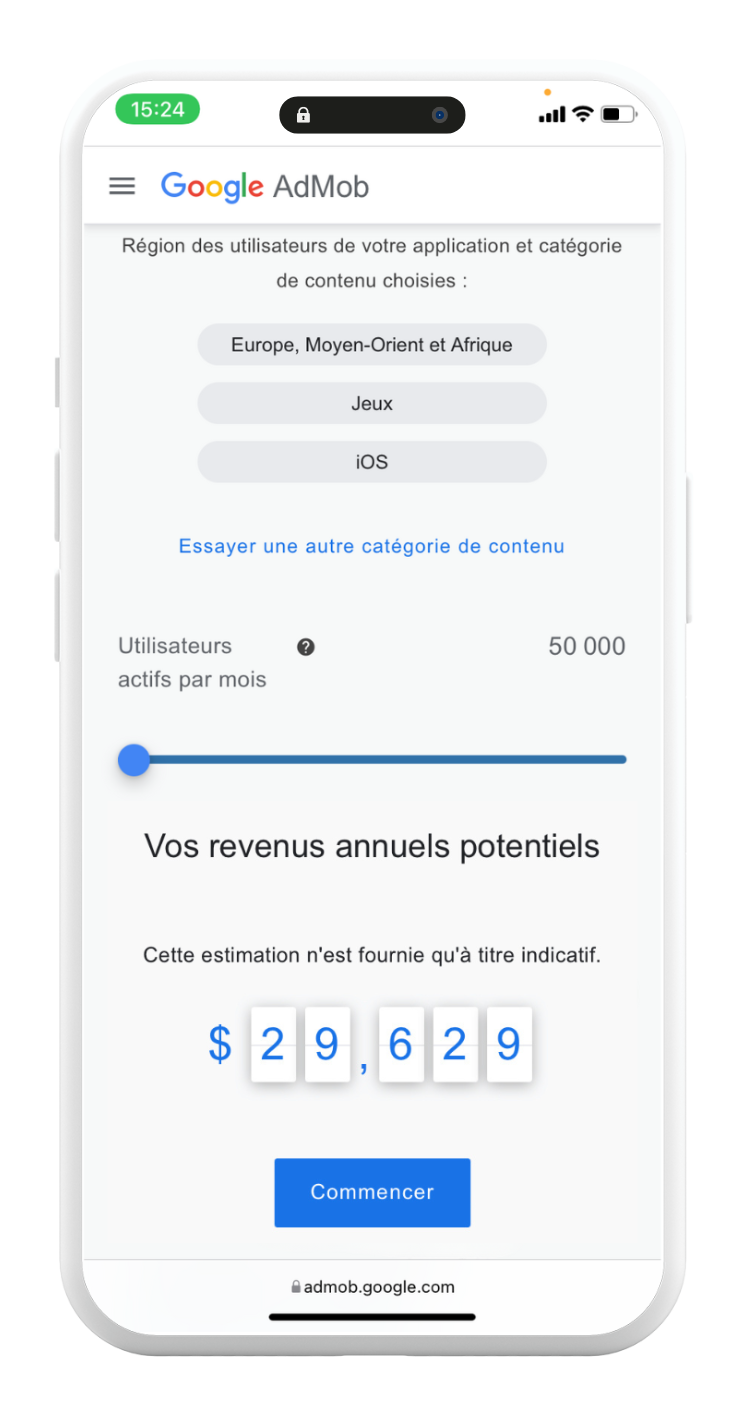Tap Essayer une autre catégorie de contenu
Image resolution: width=747 pixels, height=1416 pixels.
coord(371,546)
